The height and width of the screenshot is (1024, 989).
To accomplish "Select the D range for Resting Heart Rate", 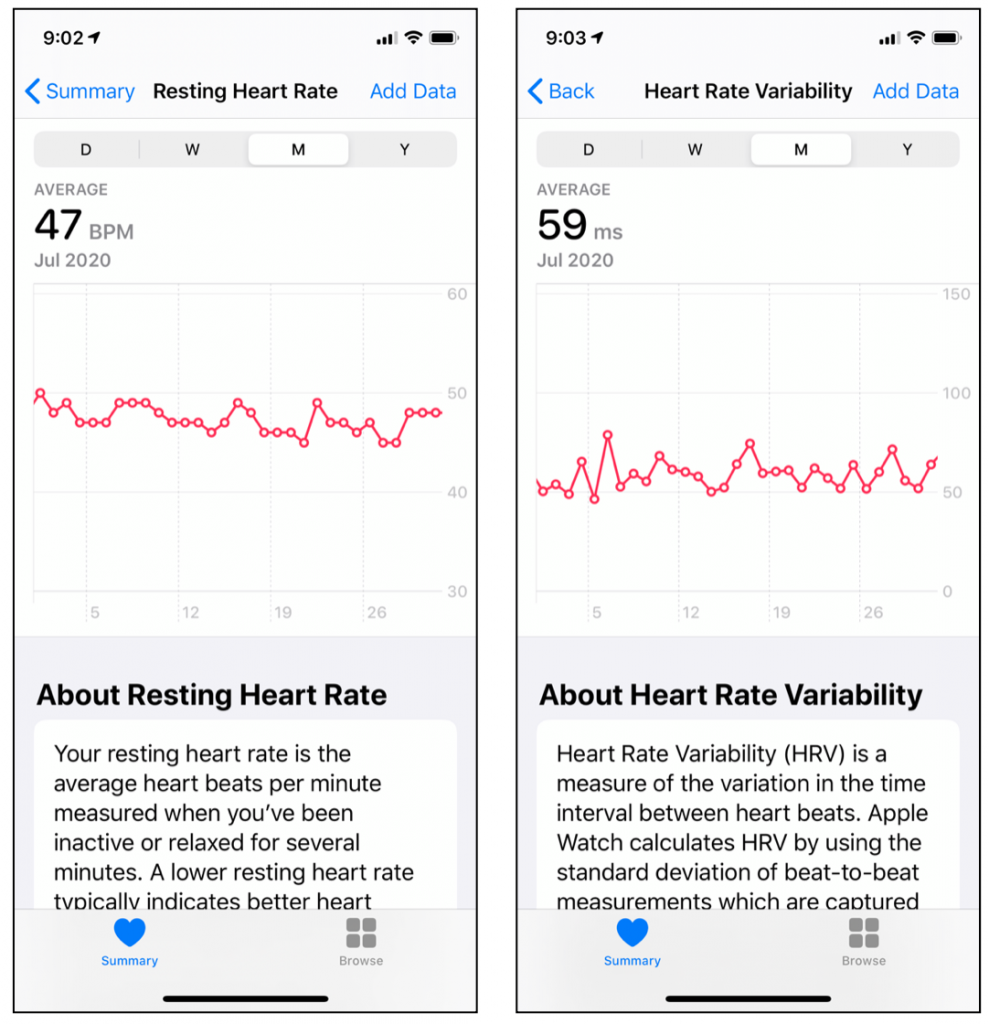I will click(x=86, y=150).
